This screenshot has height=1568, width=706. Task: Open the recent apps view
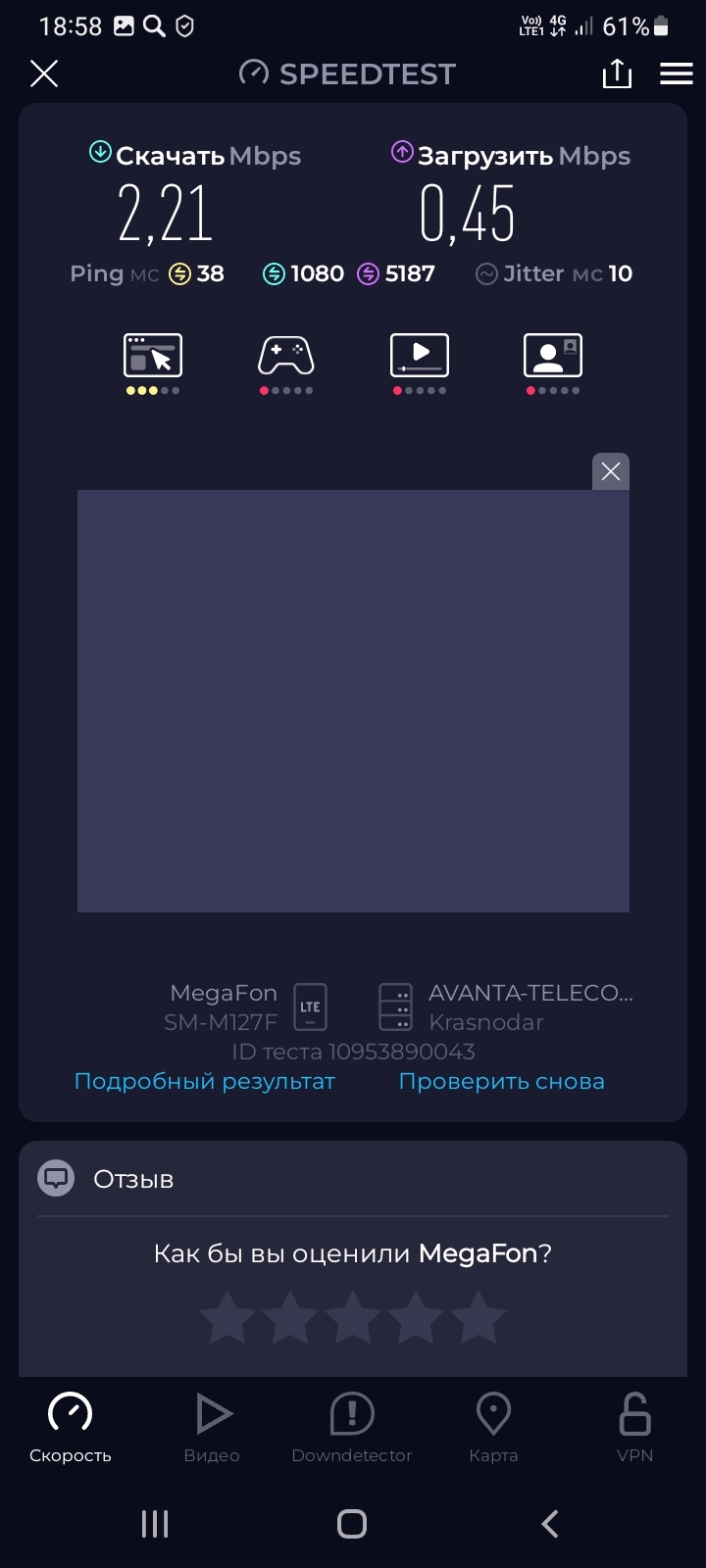[x=155, y=1524]
